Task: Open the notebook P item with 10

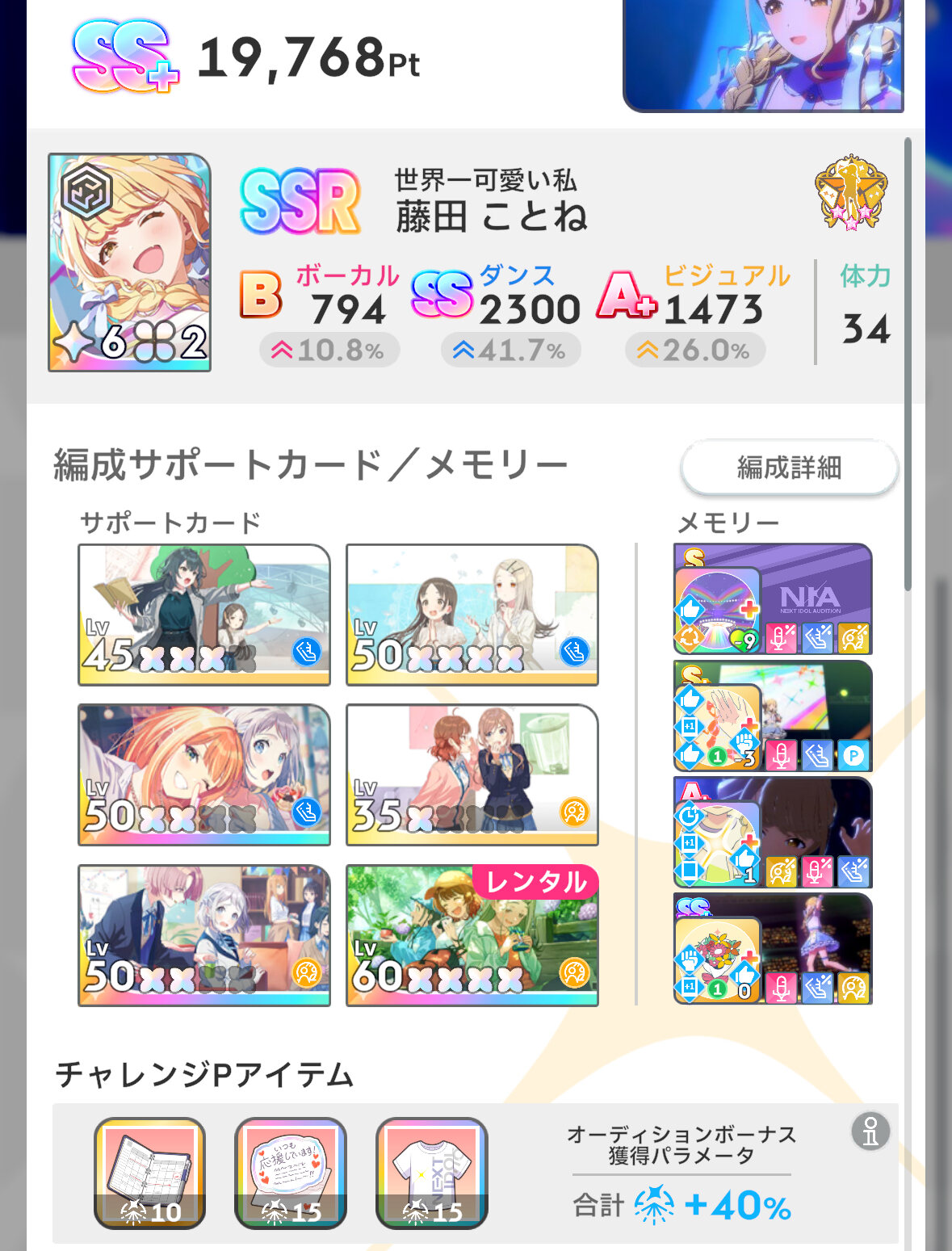Action: click(150, 1173)
